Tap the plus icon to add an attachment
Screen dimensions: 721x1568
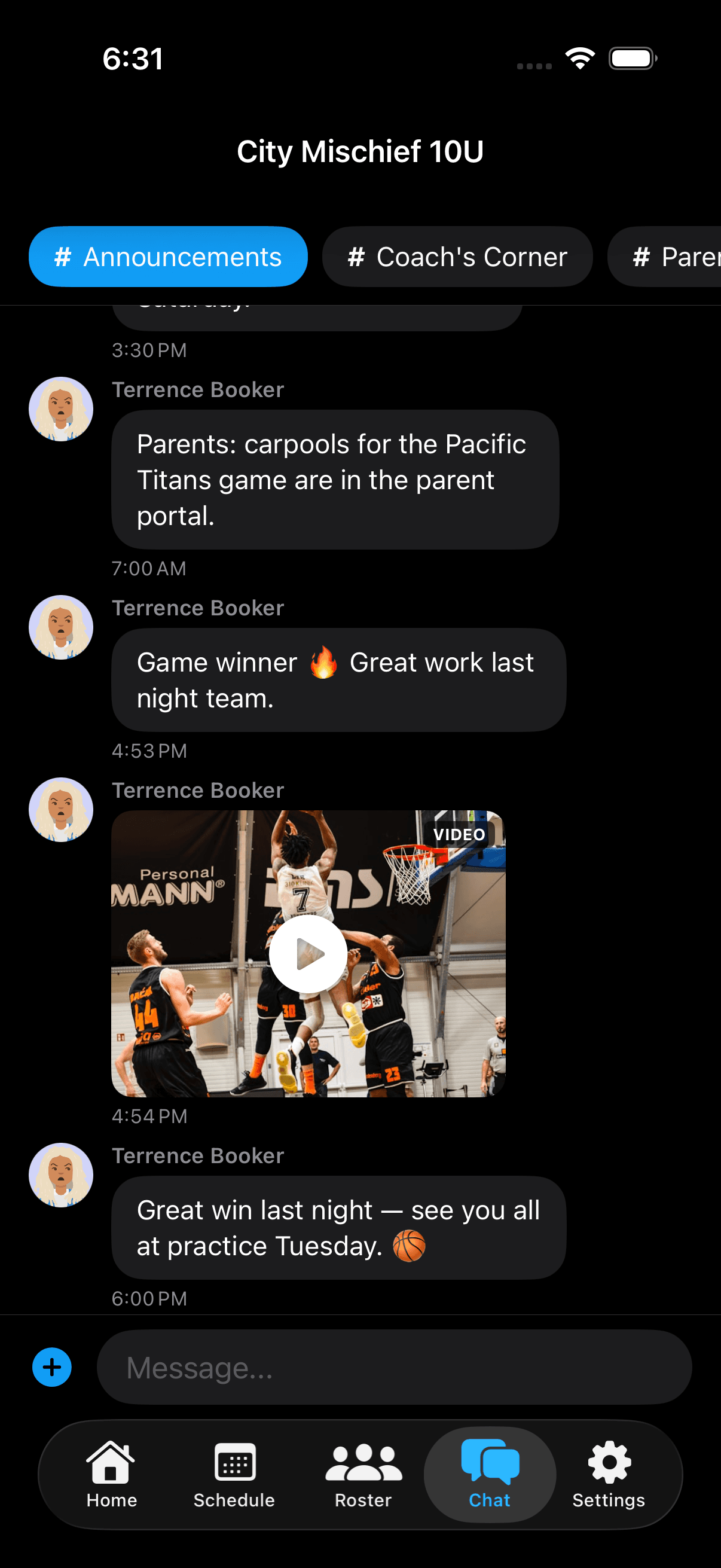(x=52, y=1367)
